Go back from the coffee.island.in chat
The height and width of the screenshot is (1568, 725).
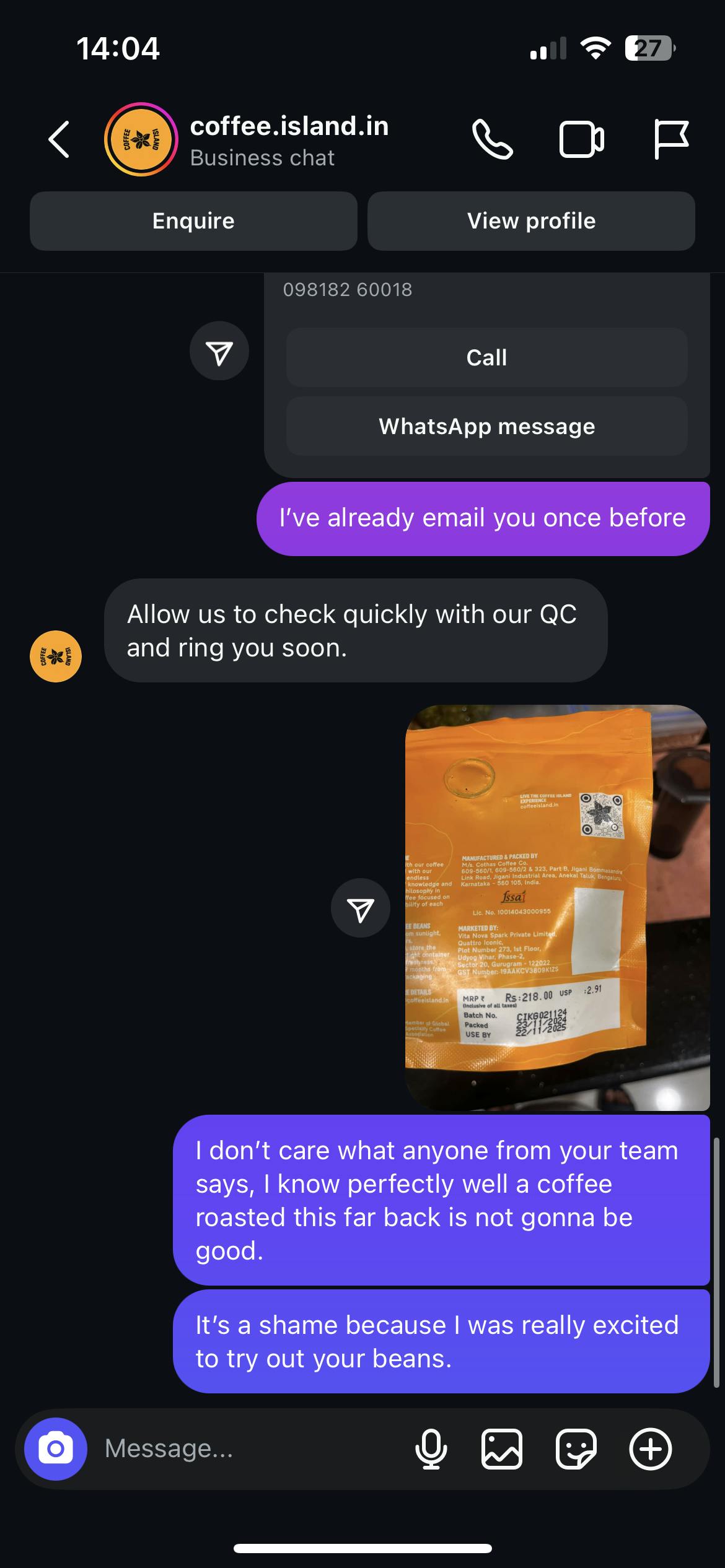point(59,139)
